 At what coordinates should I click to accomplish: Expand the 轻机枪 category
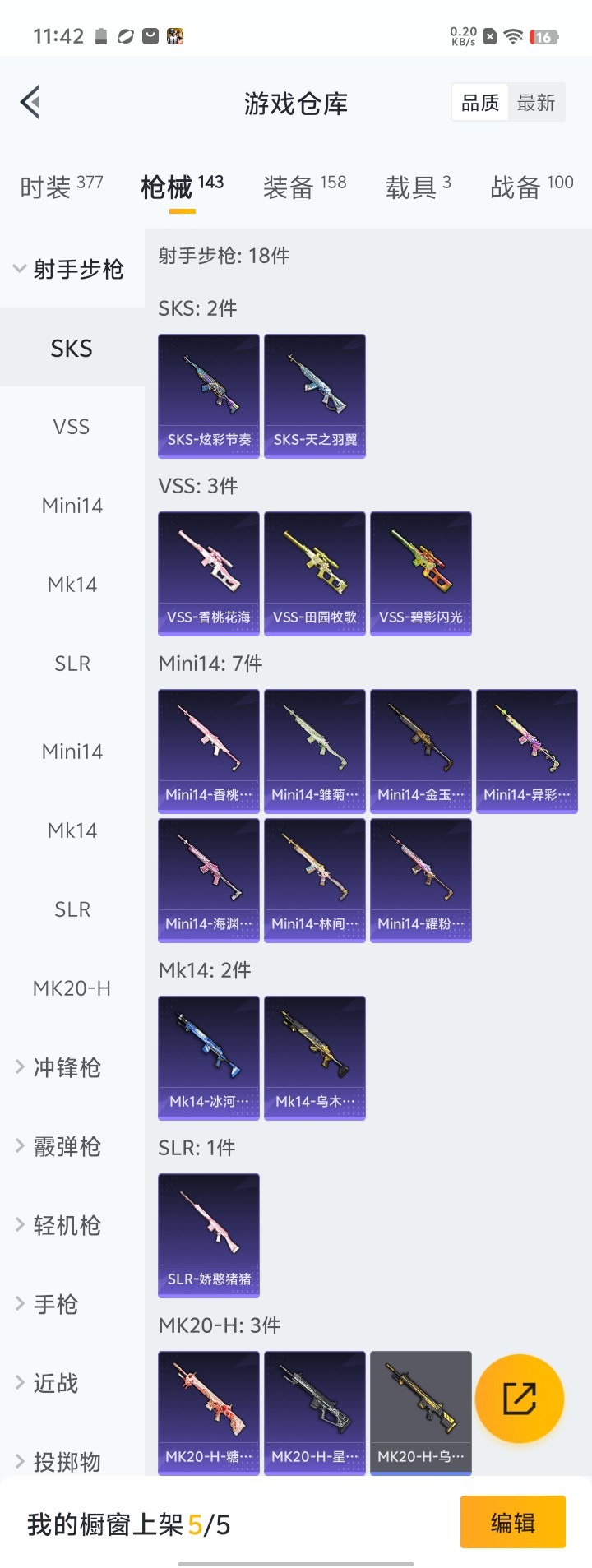click(66, 1225)
